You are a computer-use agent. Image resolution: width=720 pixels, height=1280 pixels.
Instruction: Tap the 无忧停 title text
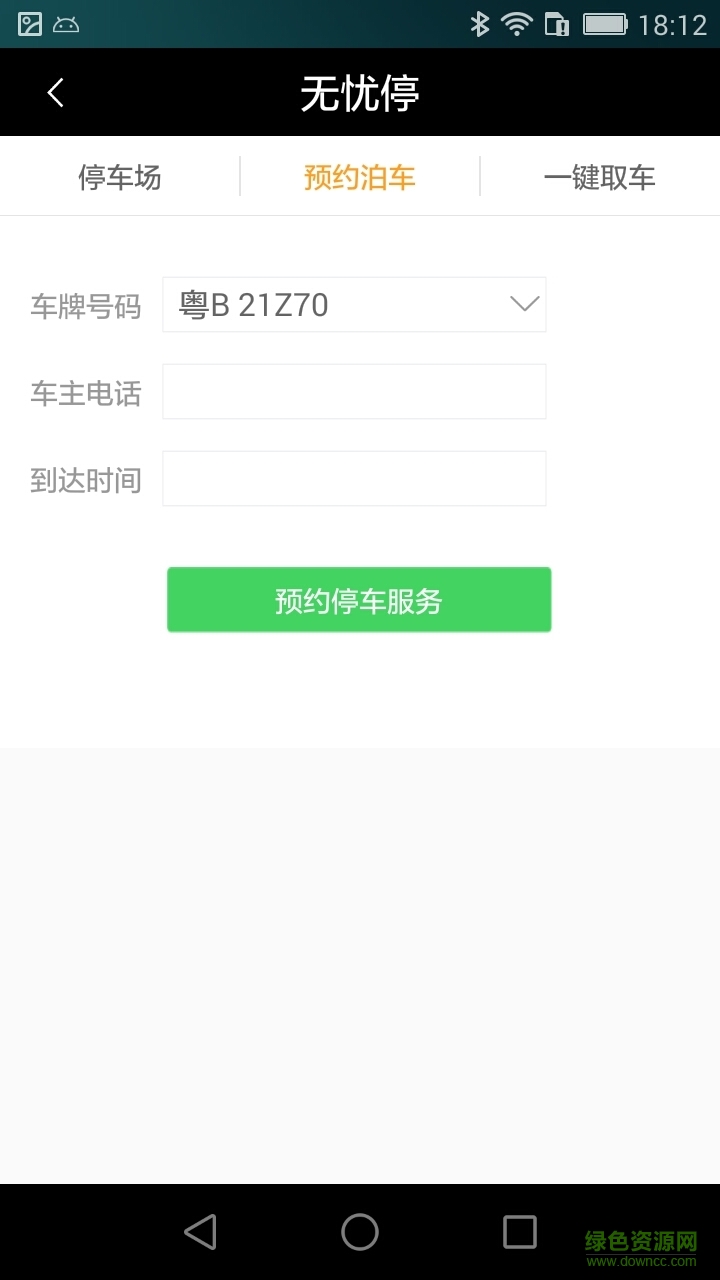360,92
